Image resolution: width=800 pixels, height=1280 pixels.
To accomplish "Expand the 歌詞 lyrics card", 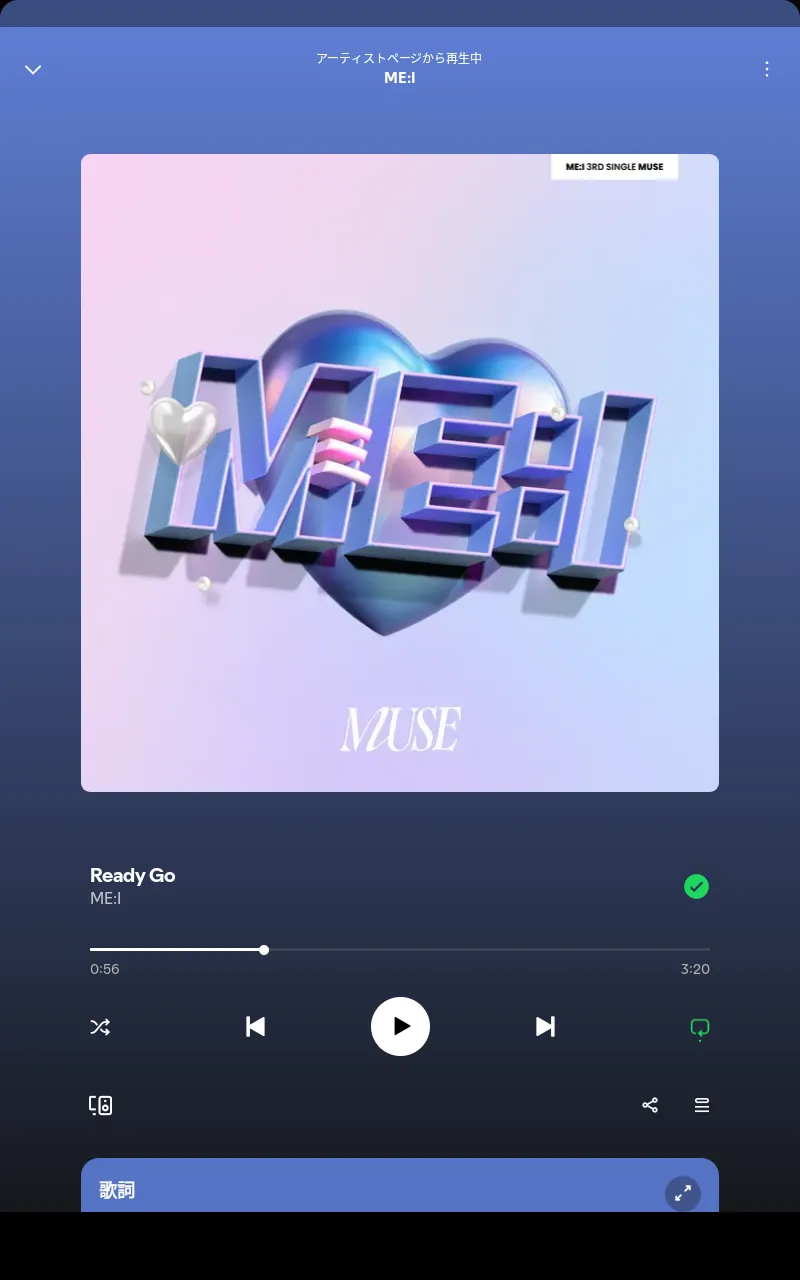I will [683, 1193].
